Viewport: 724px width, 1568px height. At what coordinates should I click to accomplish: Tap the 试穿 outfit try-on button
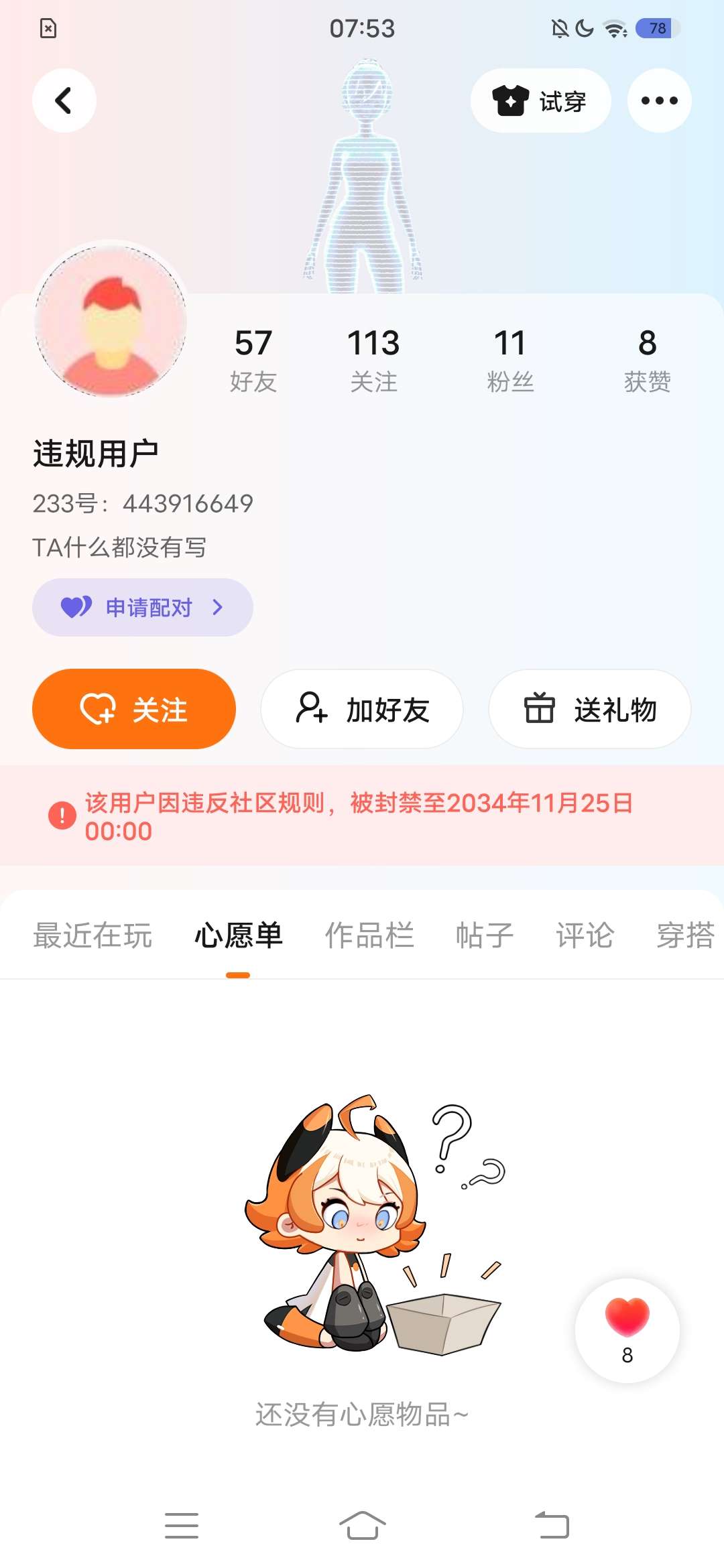tap(540, 101)
